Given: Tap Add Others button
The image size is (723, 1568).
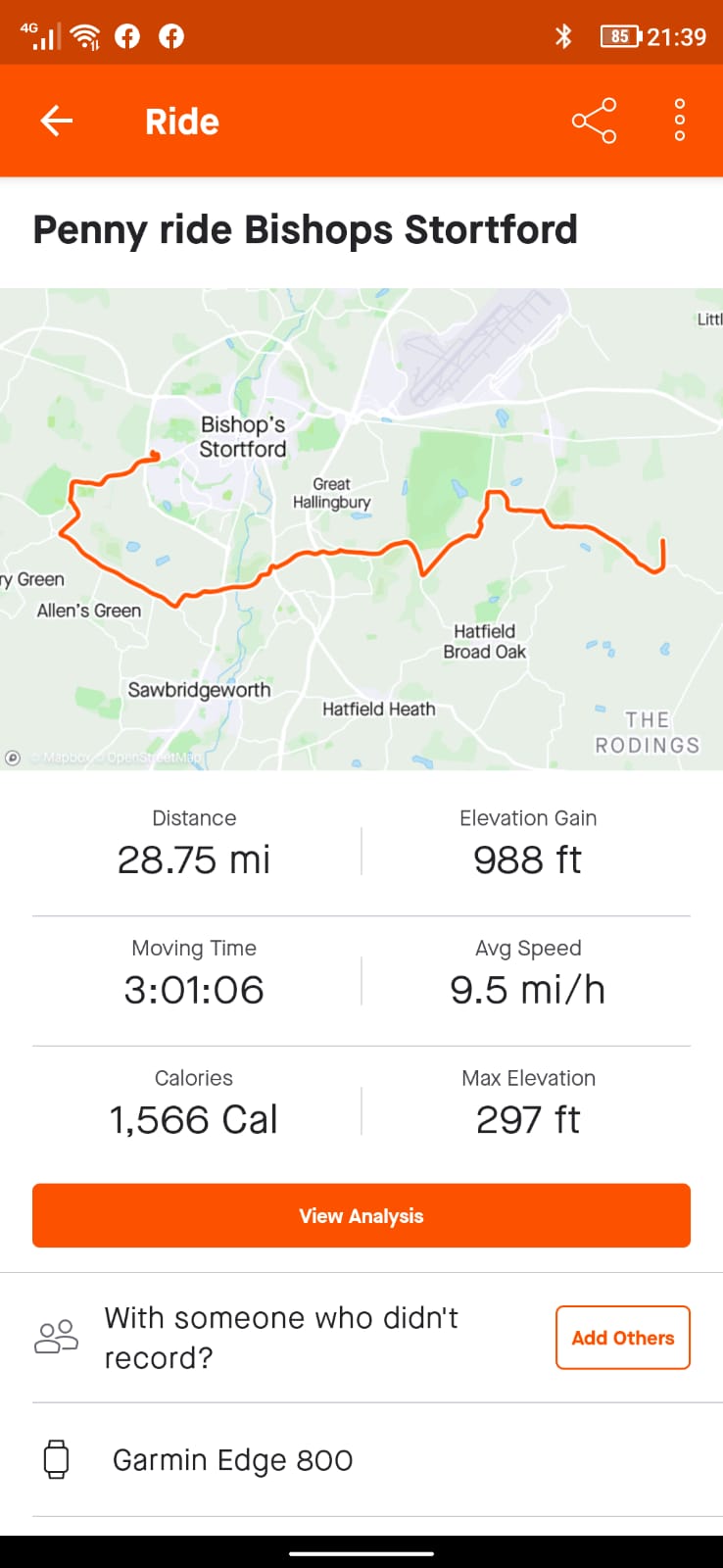Looking at the screenshot, I should (623, 1338).
